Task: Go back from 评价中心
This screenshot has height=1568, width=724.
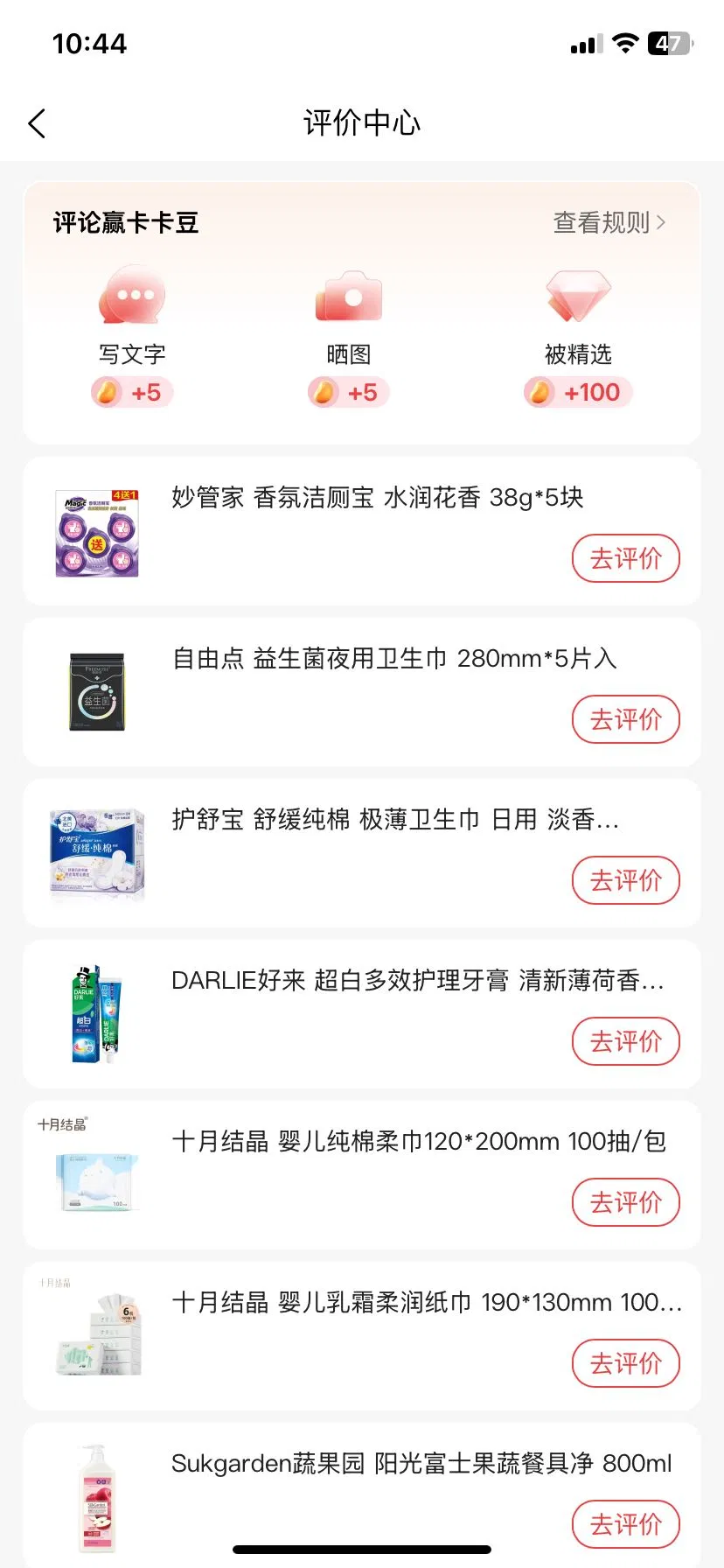Action: pyautogui.click(x=37, y=123)
